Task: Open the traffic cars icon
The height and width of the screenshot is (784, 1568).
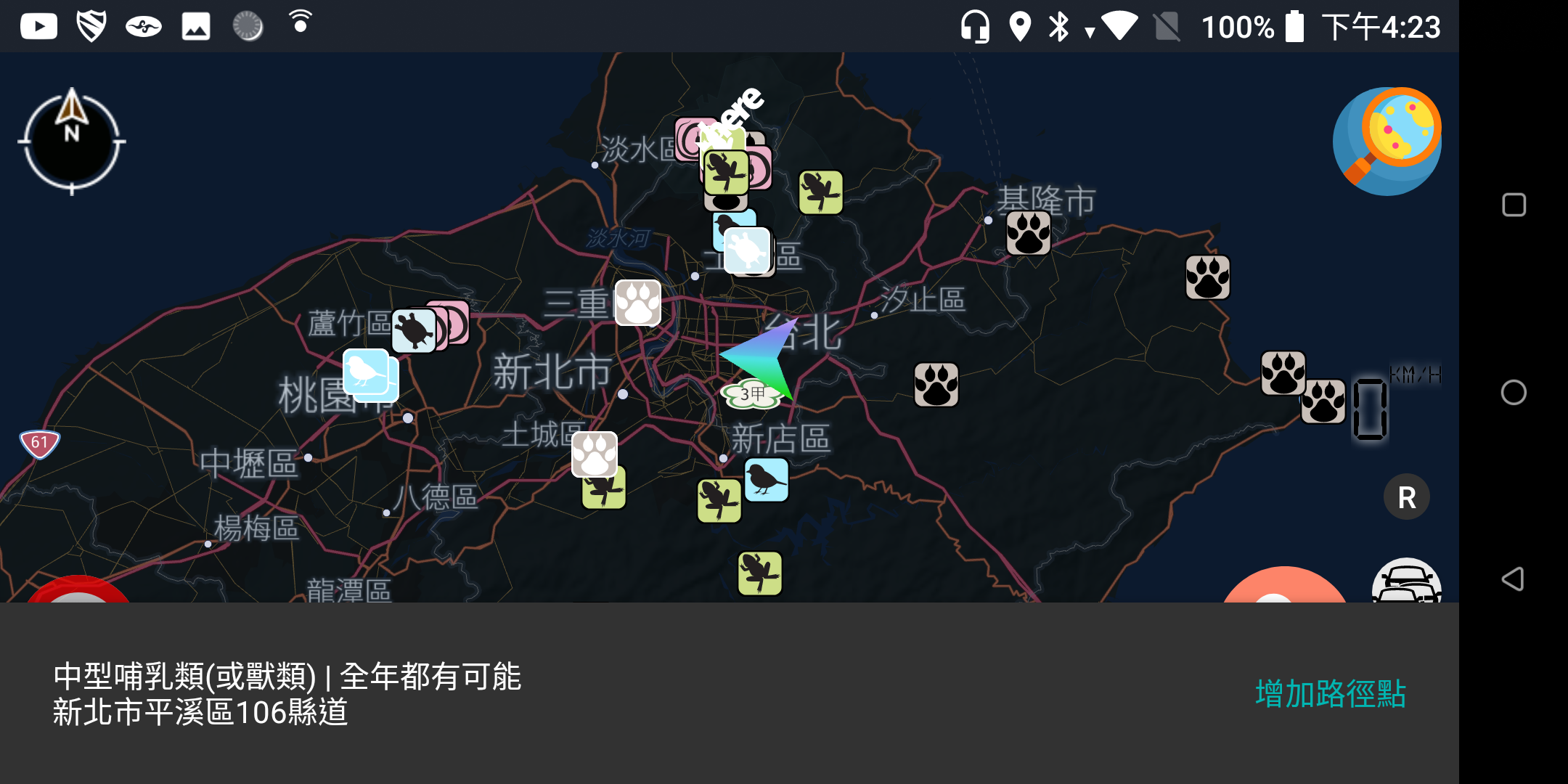Action: [1406, 582]
